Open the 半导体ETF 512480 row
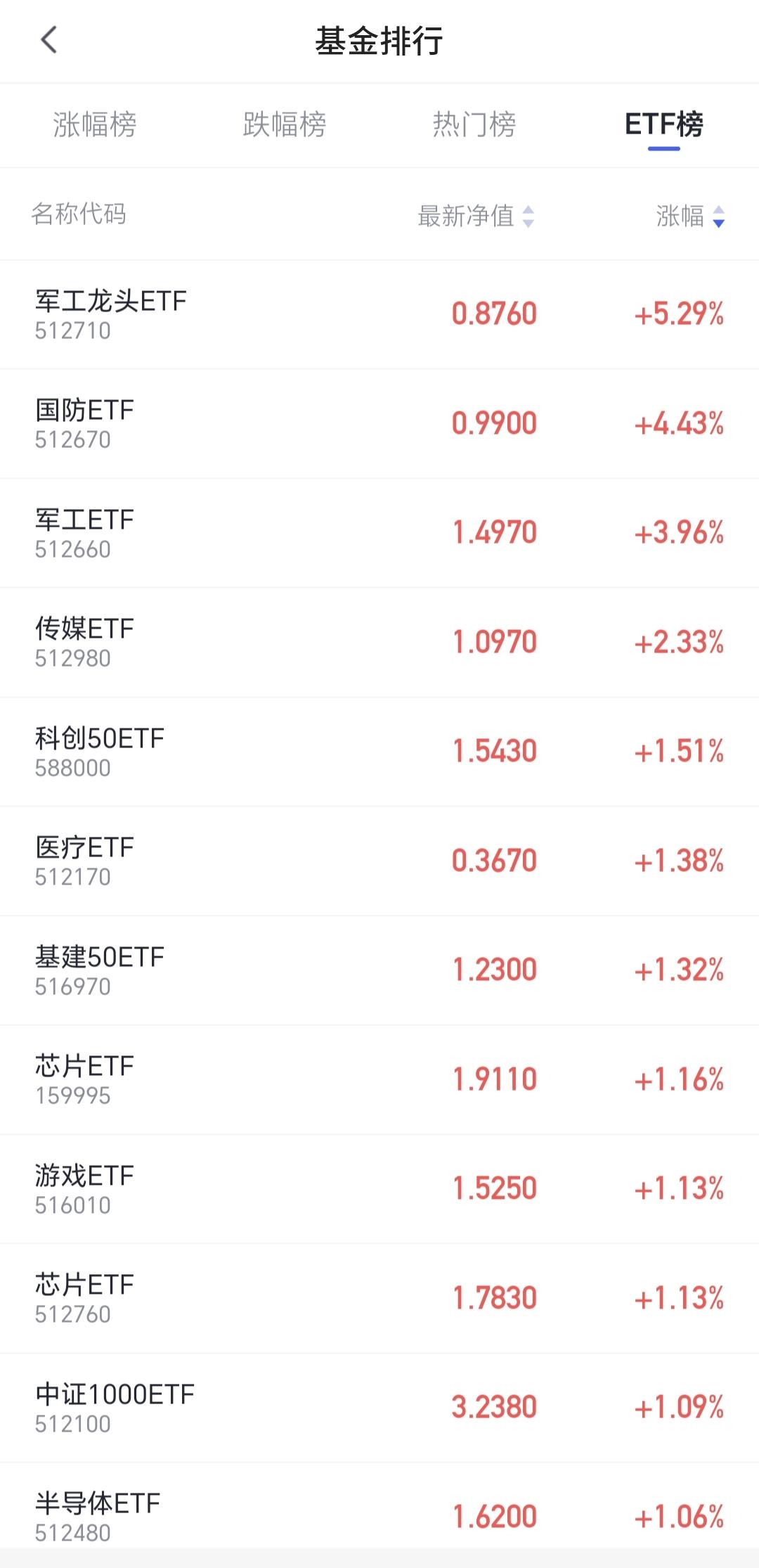This screenshot has width=759, height=1568. point(379,1515)
